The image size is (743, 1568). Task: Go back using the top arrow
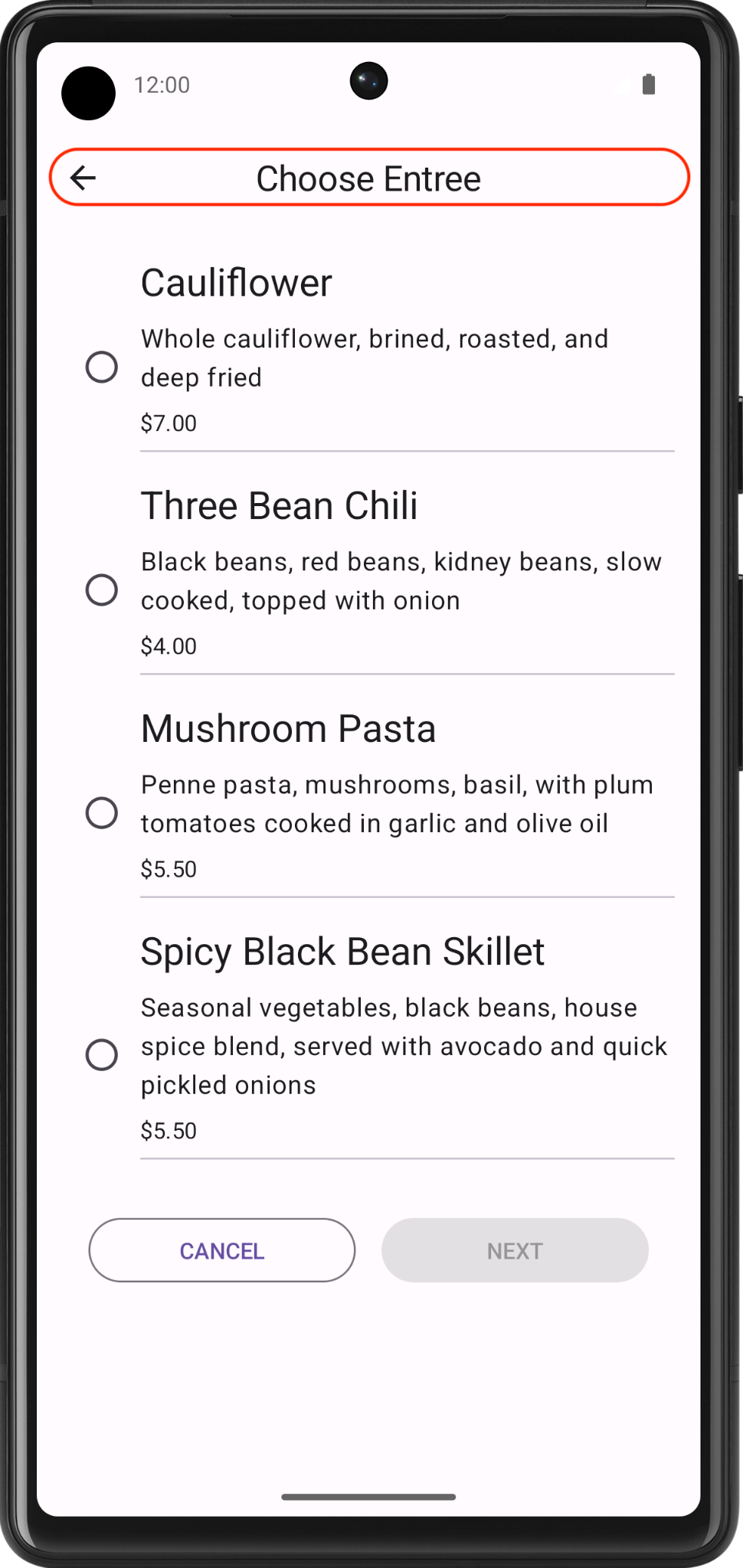pyautogui.click(x=83, y=178)
